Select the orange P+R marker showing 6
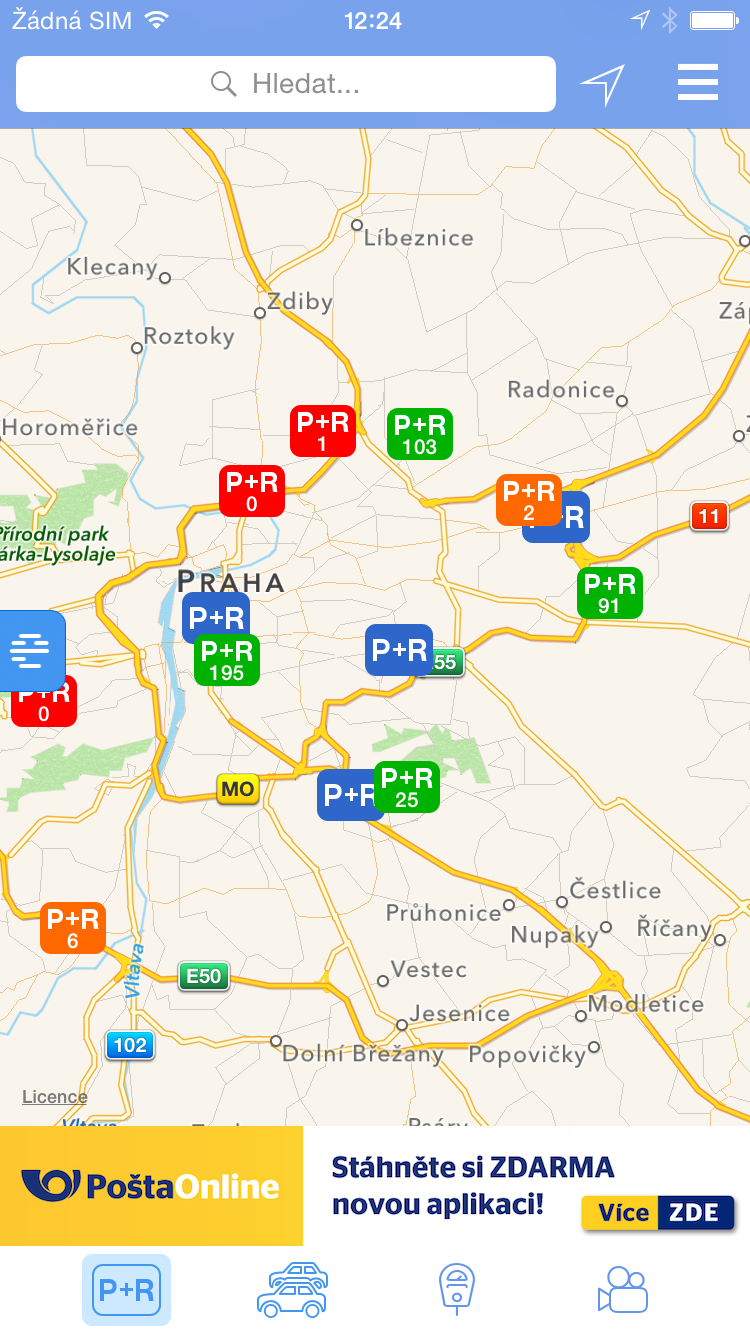The height and width of the screenshot is (1334, 750). pyautogui.click(x=73, y=928)
